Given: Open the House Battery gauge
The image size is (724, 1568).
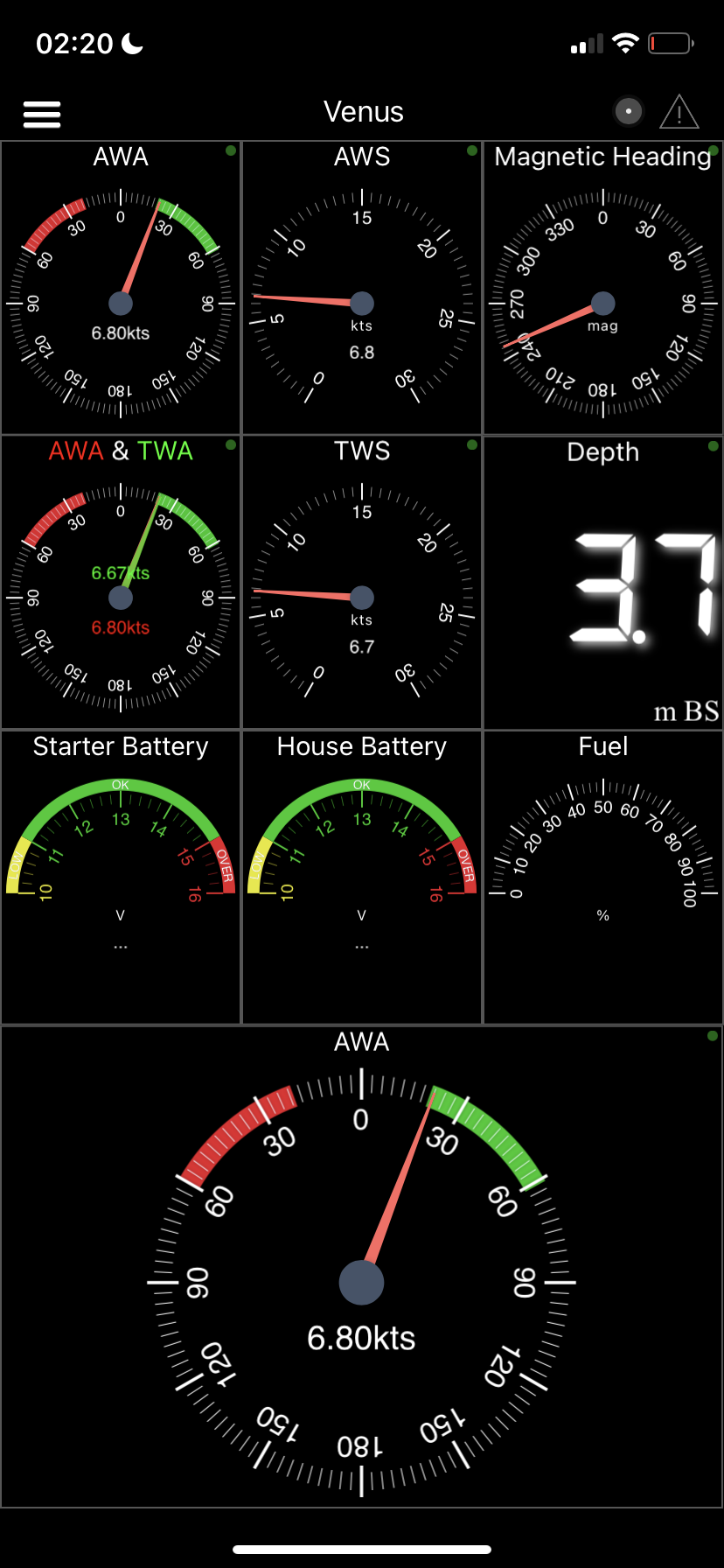Looking at the screenshot, I should pos(362,877).
